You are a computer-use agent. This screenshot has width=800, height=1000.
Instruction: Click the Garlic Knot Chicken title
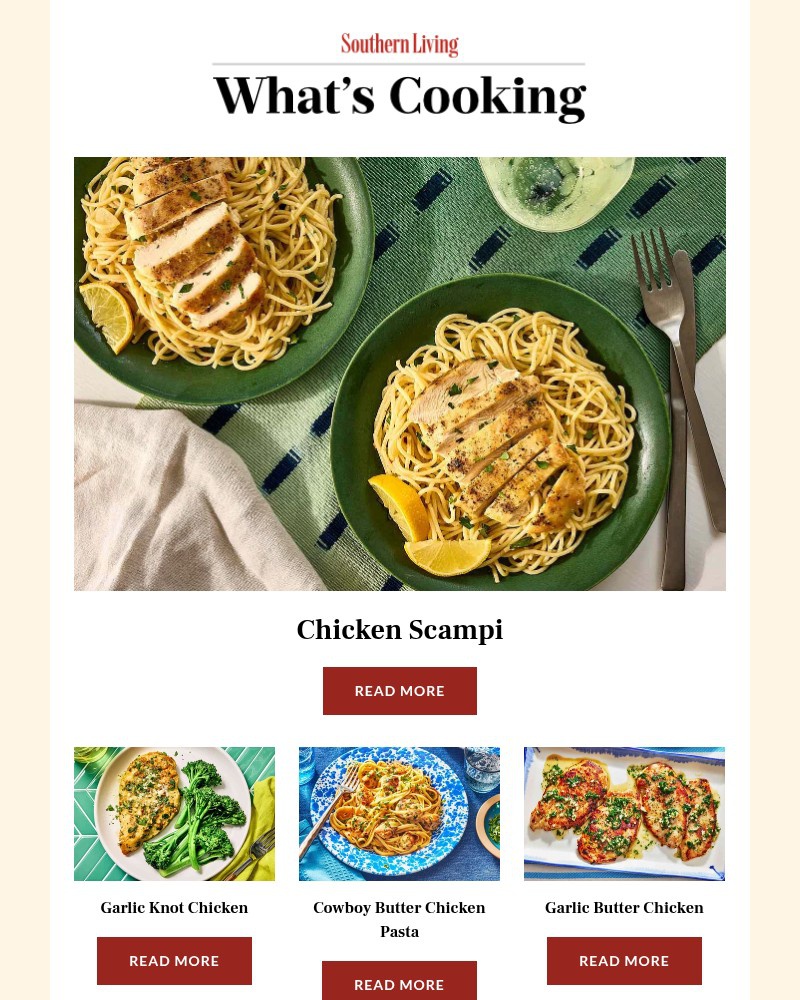coord(174,908)
